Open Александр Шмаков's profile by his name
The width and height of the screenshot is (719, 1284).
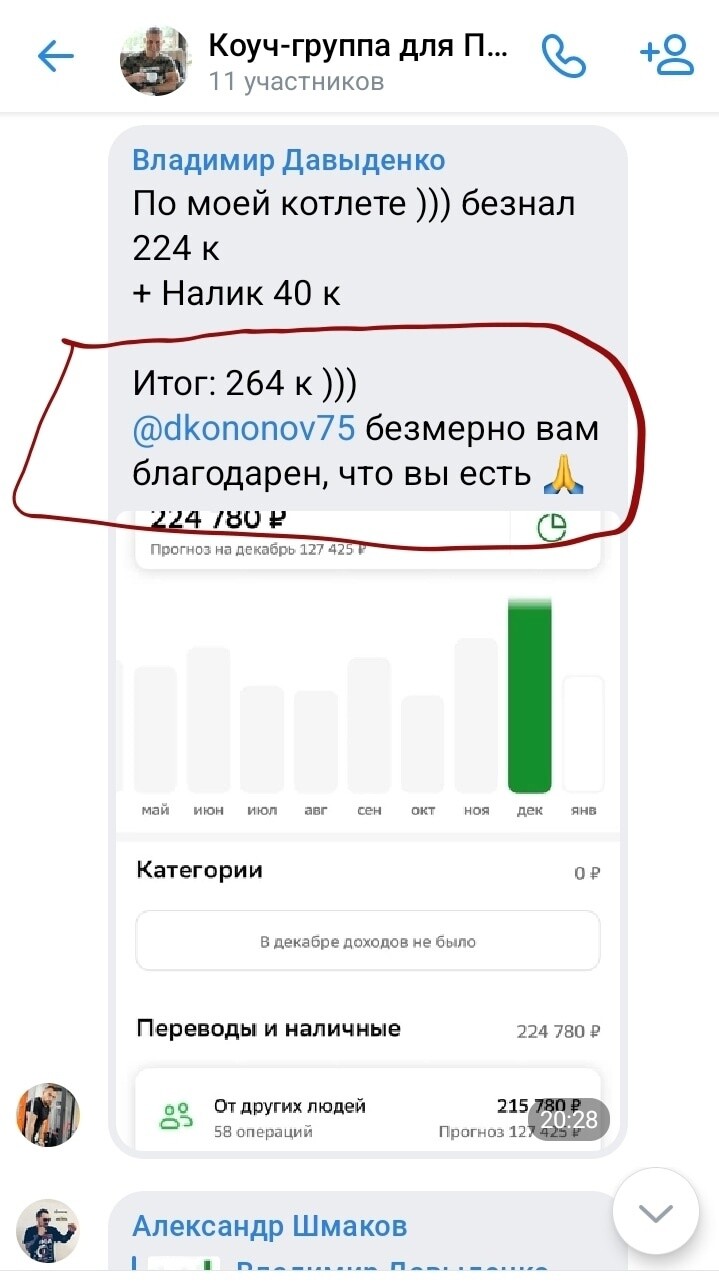[270, 1226]
